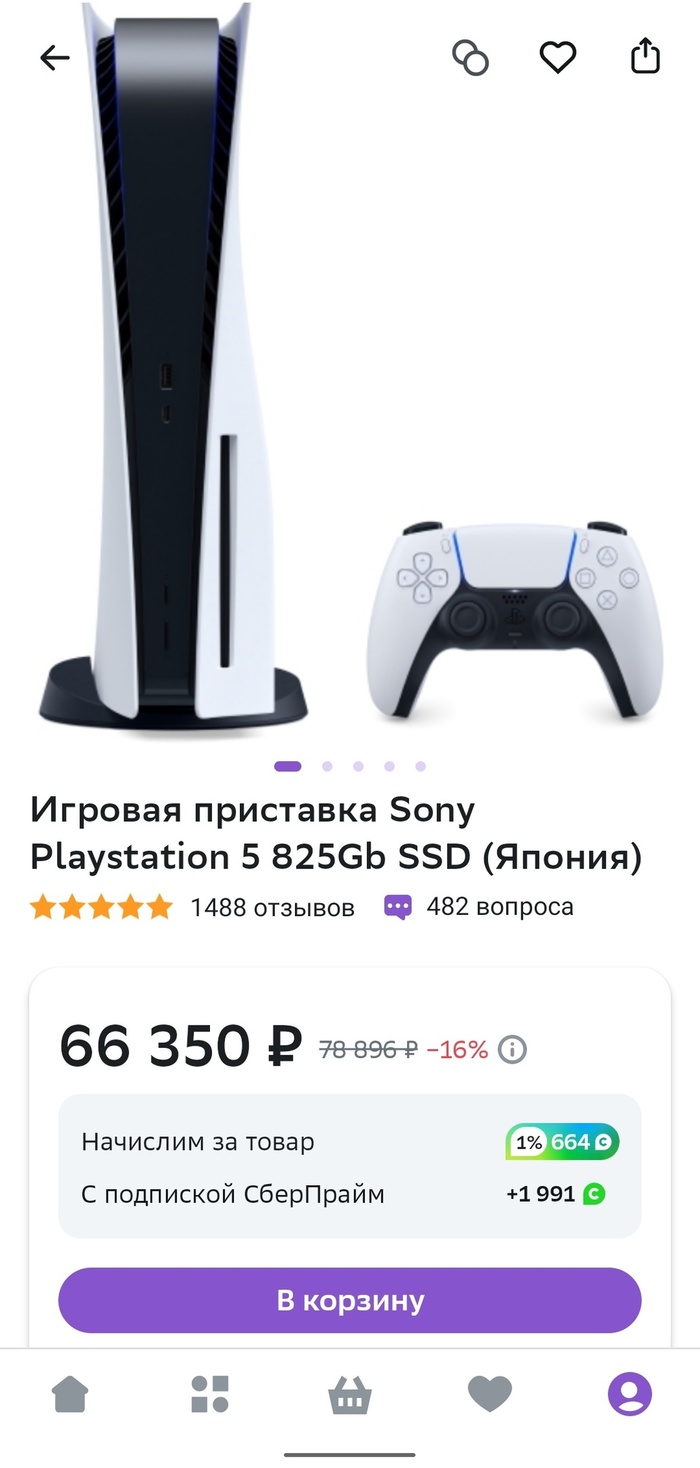
Task: Add this product to comparison
Action: click(470, 58)
